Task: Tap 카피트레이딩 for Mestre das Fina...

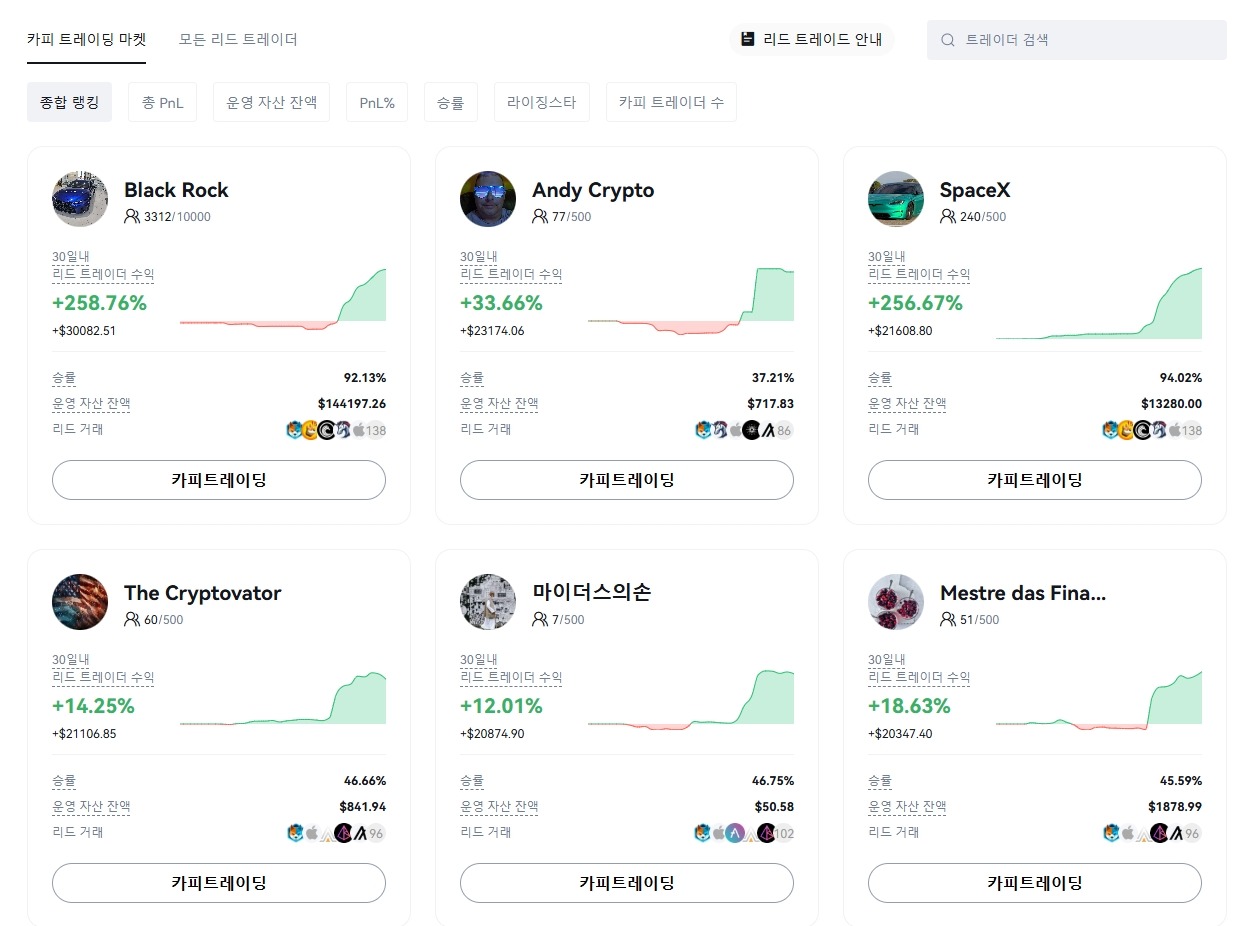Action: [1035, 883]
